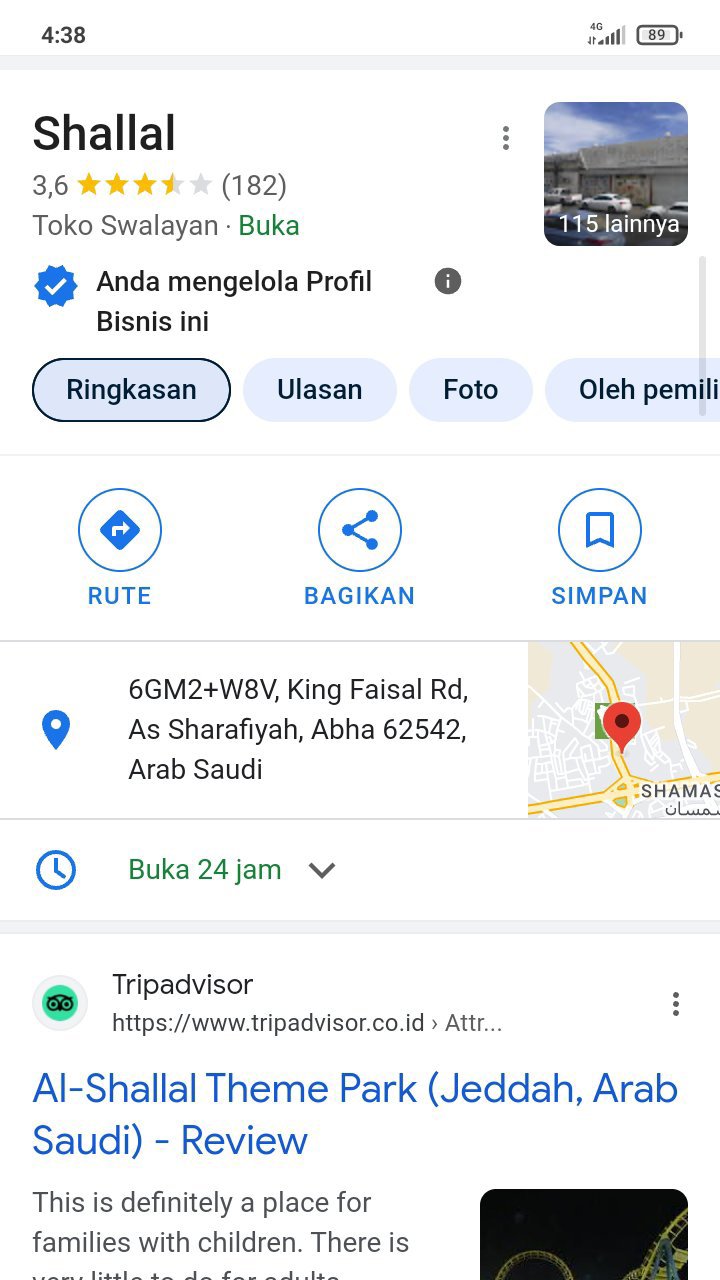The width and height of the screenshot is (720, 1280).
Task: Switch to the Ulasan tab
Action: click(319, 390)
